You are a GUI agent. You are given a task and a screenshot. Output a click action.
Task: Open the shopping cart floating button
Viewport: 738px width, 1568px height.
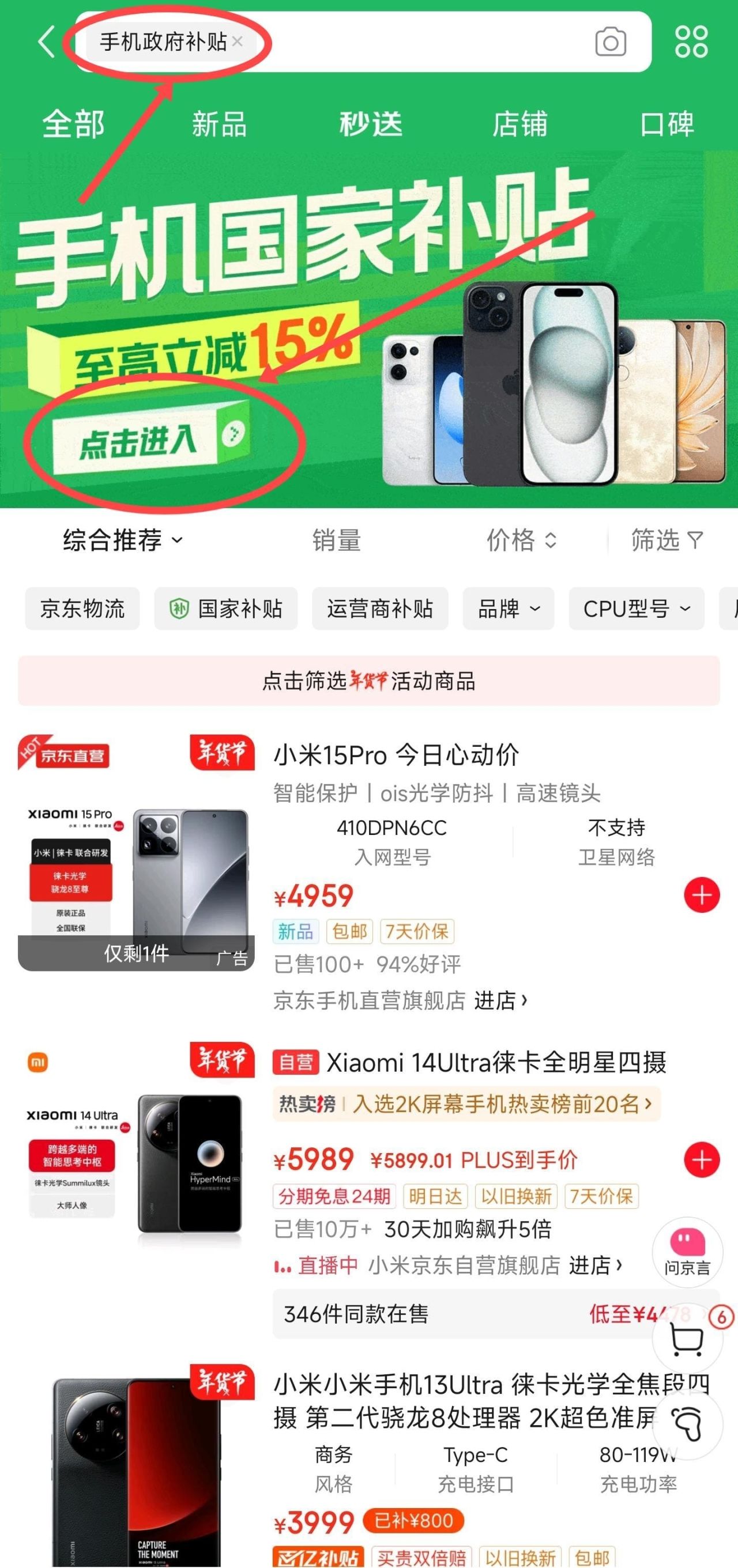click(687, 1340)
